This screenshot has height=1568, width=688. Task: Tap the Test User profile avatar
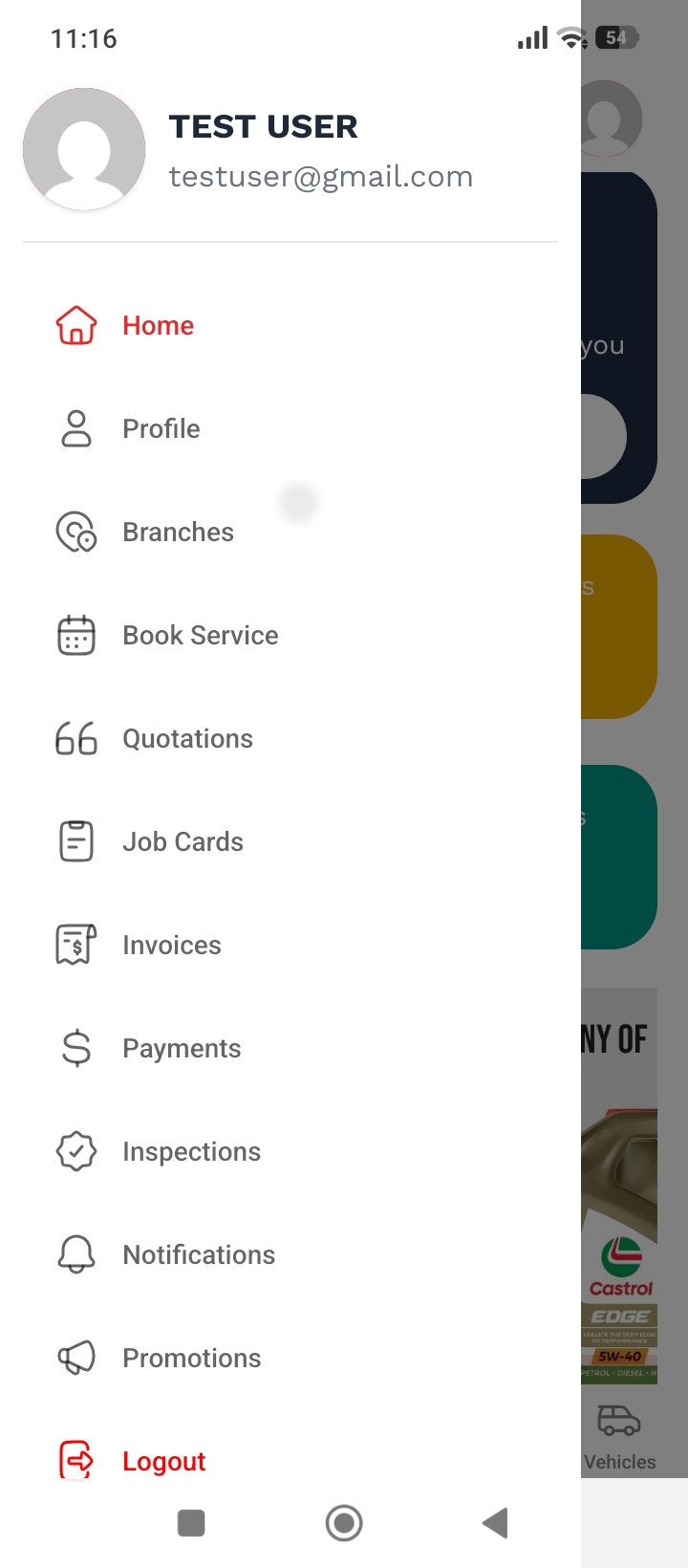pos(84,149)
